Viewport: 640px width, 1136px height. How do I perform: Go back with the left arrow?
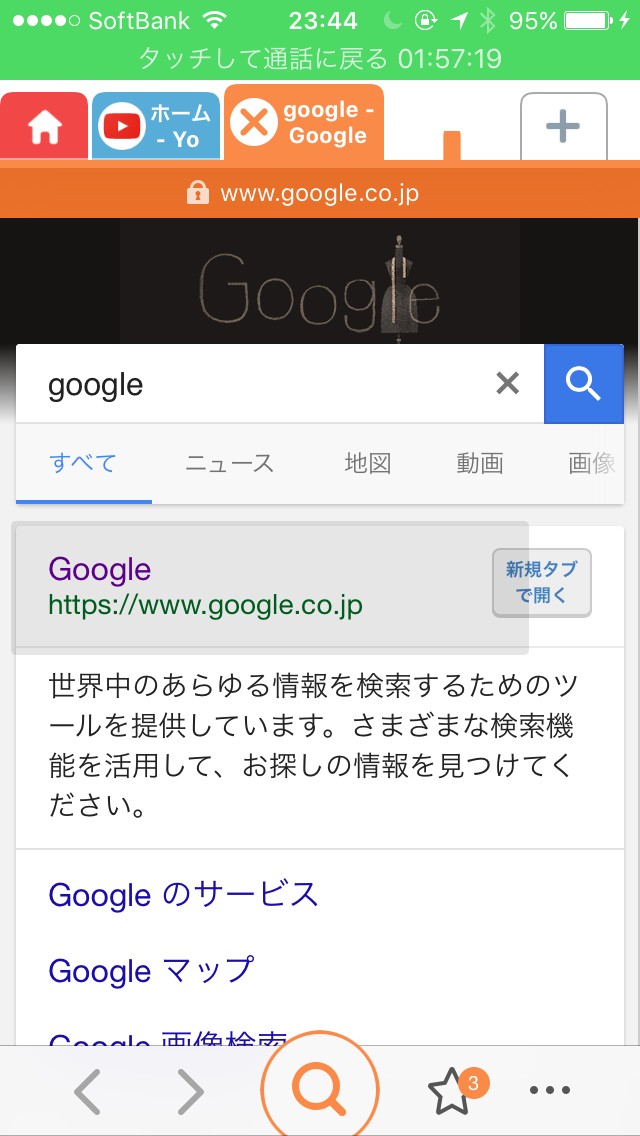pyautogui.click(x=87, y=1090)
